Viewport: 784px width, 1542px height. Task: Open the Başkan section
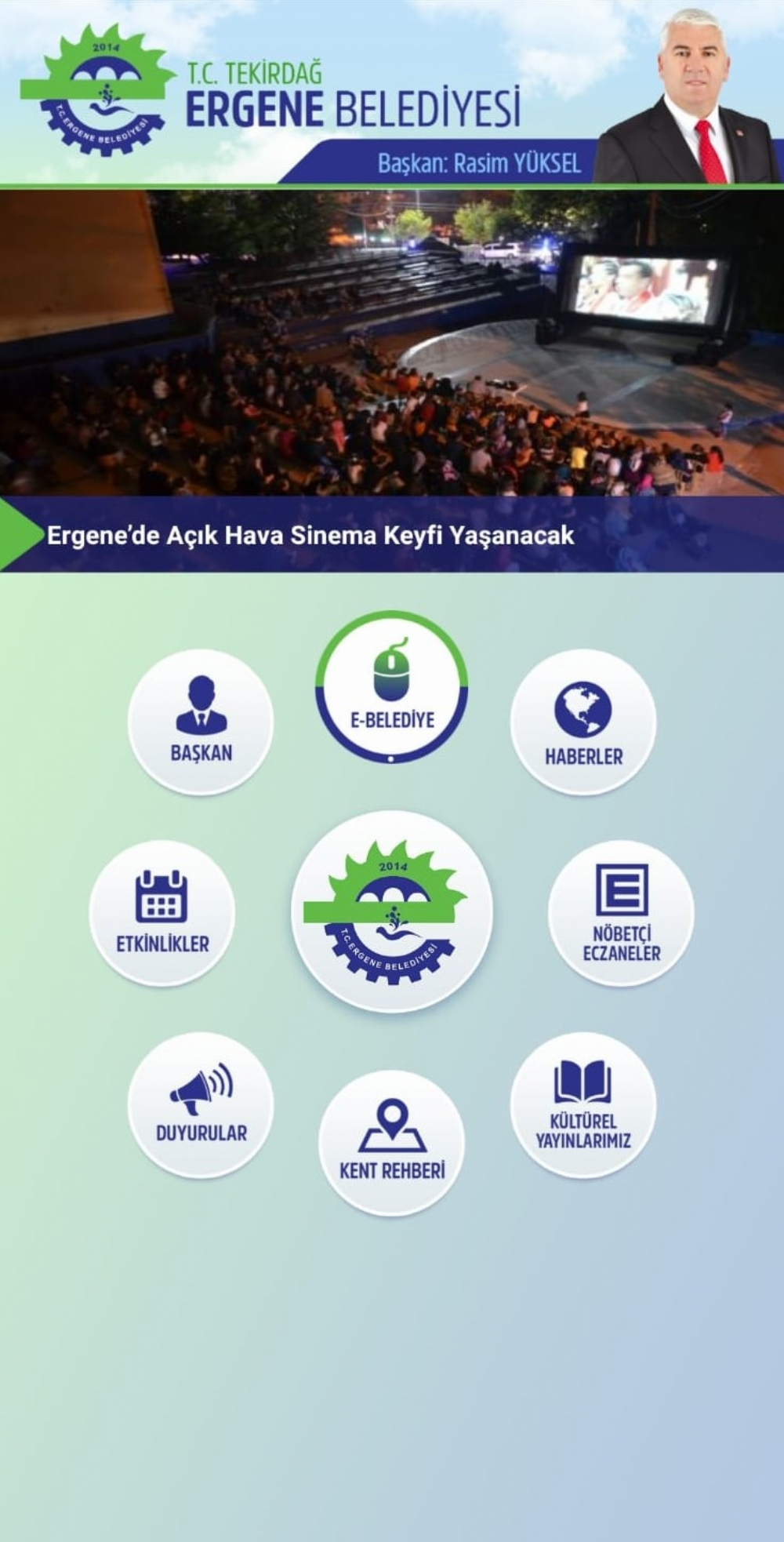(201, 722)
